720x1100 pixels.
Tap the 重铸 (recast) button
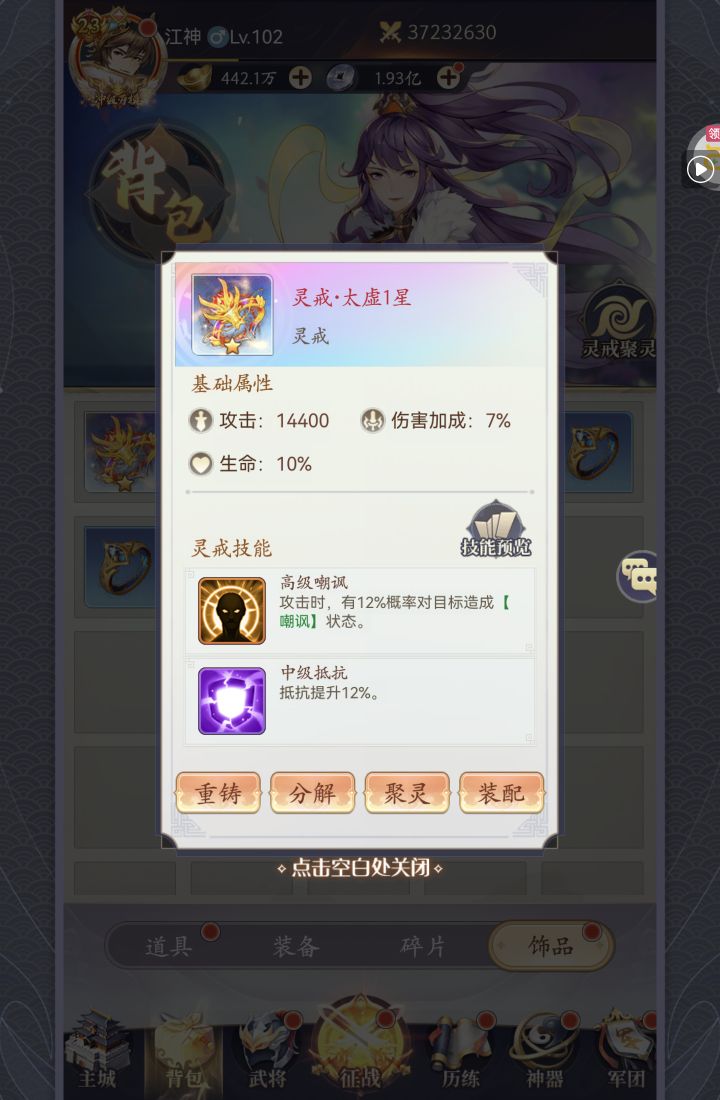click(218, 793)
